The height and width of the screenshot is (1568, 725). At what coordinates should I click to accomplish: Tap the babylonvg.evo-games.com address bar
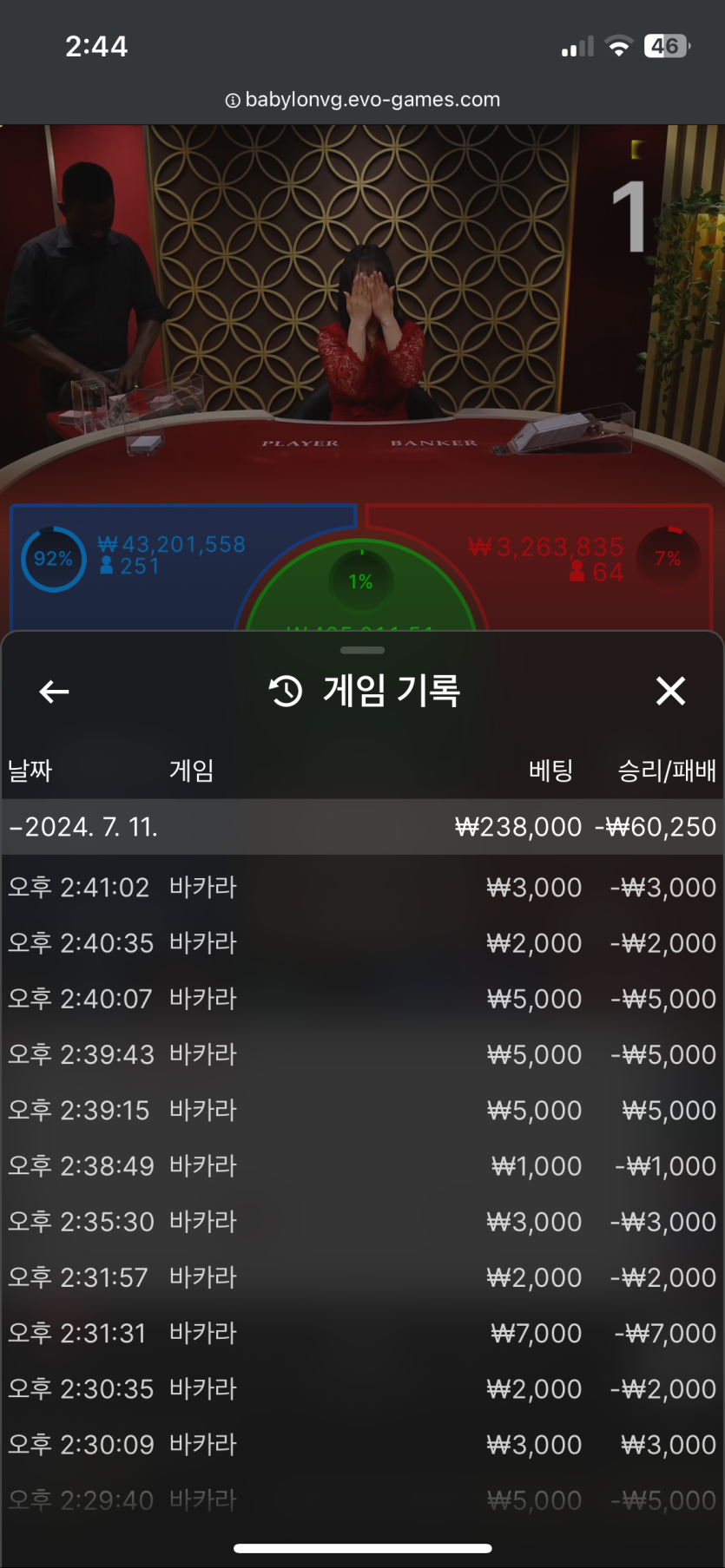click(363, 100)
